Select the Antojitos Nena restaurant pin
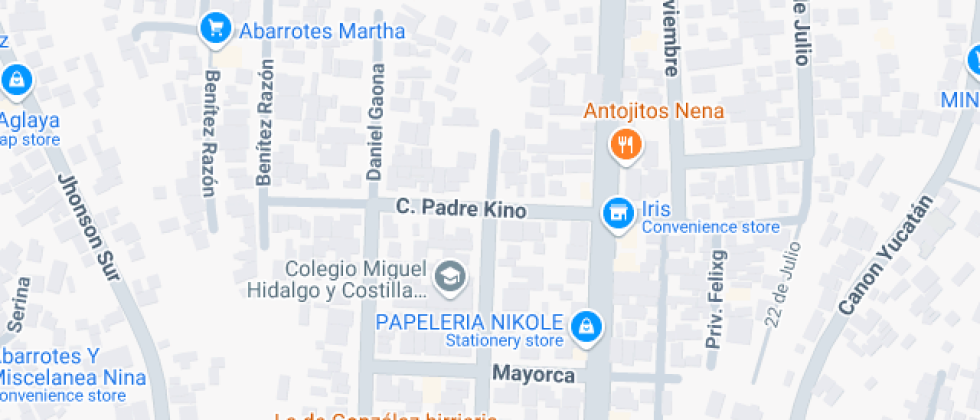The image size is (980, 420). [x=625, y=146]
